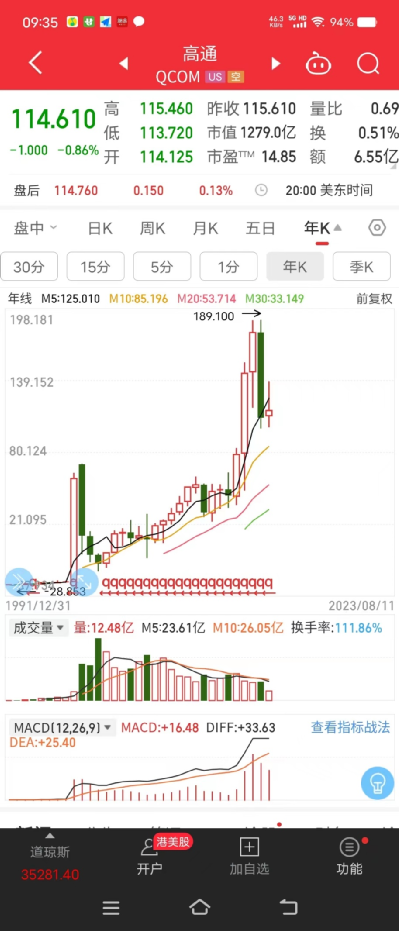Select the 15分 interval chip
The width and height of the screenshot is (399, 931).
coord(96,267)
